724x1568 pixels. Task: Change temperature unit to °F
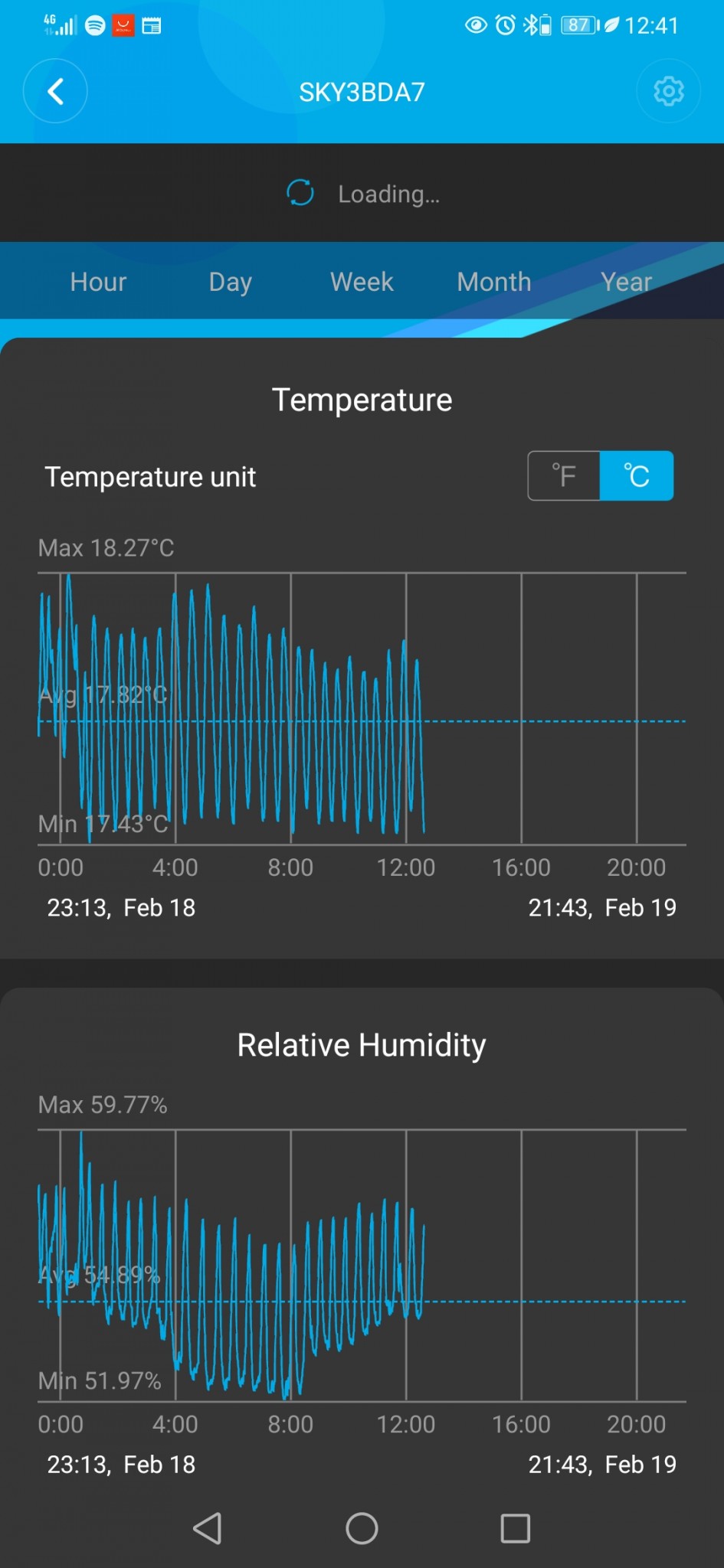pos(564,476)
